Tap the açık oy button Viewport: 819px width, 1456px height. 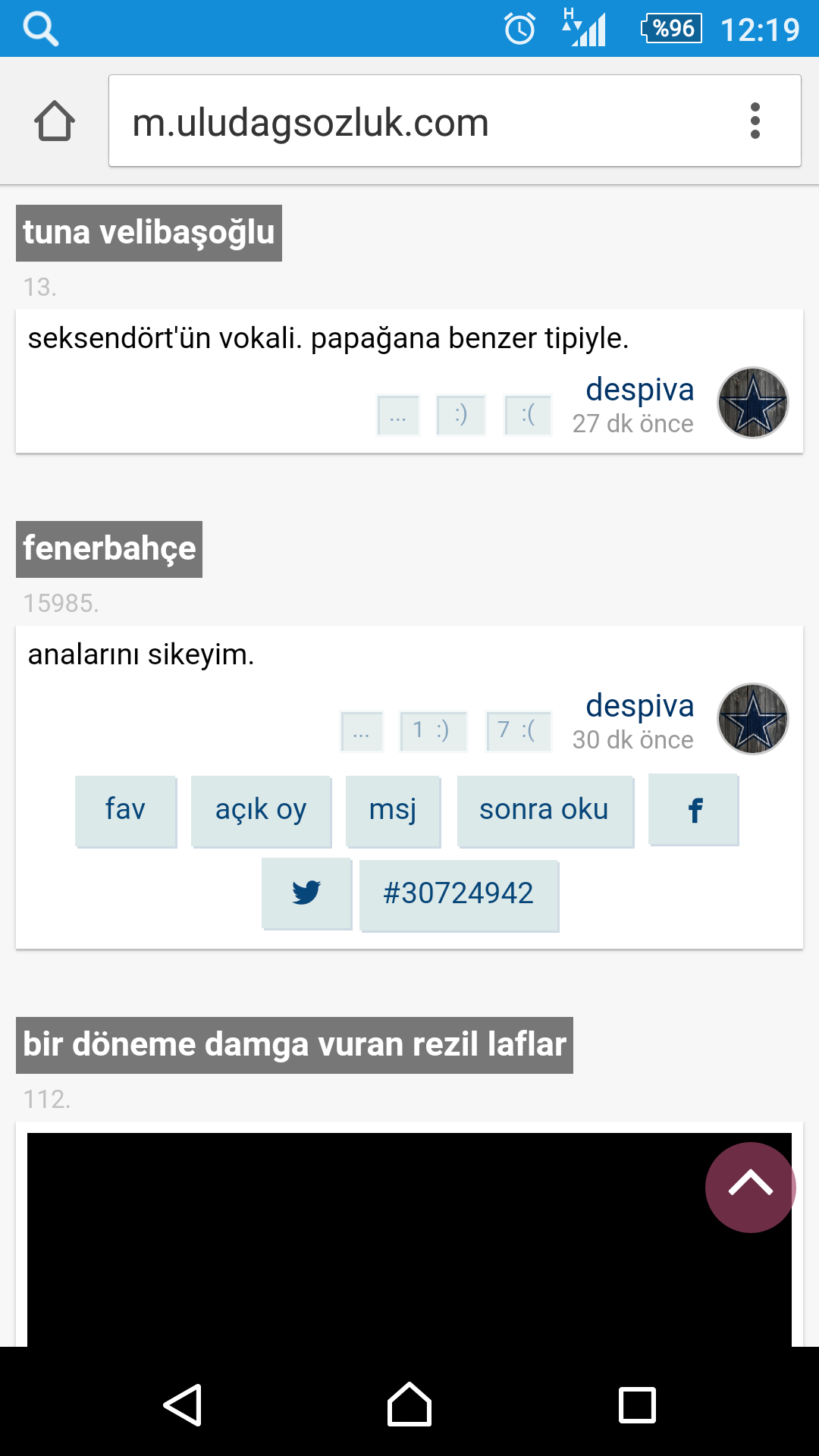click(260, 810)
